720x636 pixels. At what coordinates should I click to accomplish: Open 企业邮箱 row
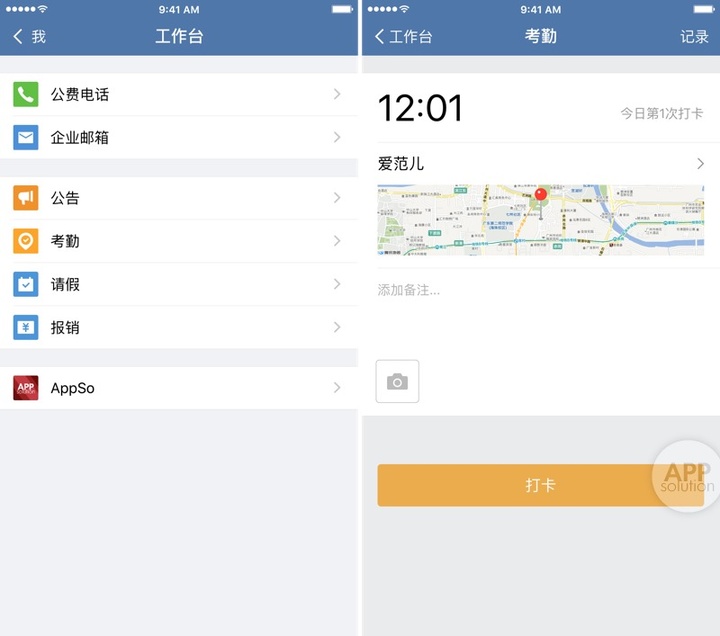[178, 138]
